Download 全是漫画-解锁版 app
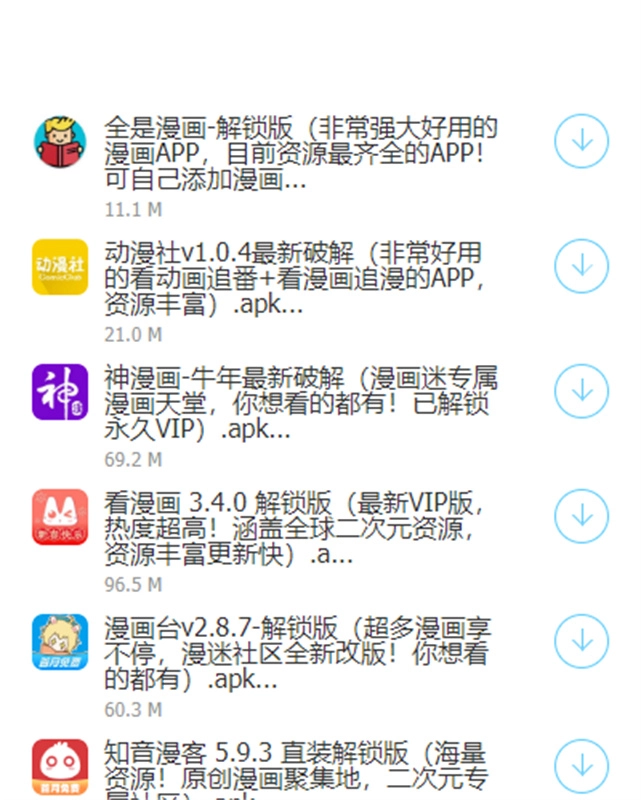Screen dimensions: 641x800 [x=581, y=142]
